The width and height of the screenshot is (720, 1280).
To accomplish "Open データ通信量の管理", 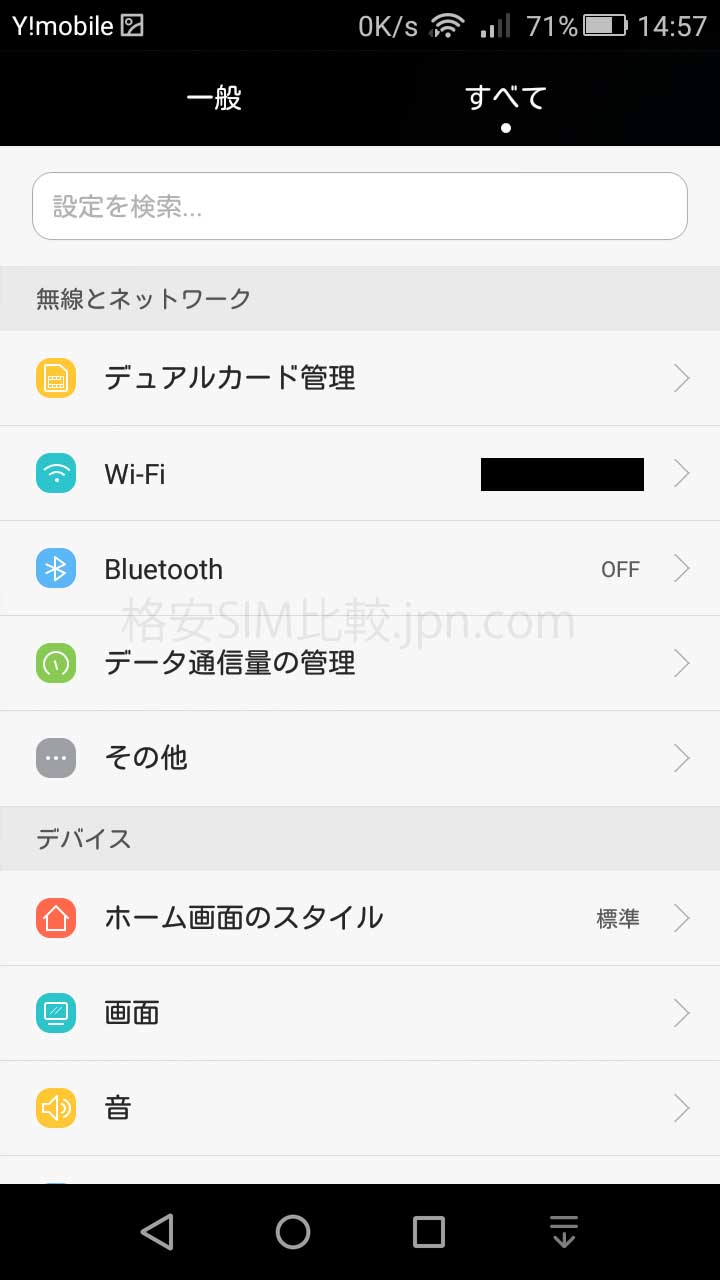I will pos(360,663).
